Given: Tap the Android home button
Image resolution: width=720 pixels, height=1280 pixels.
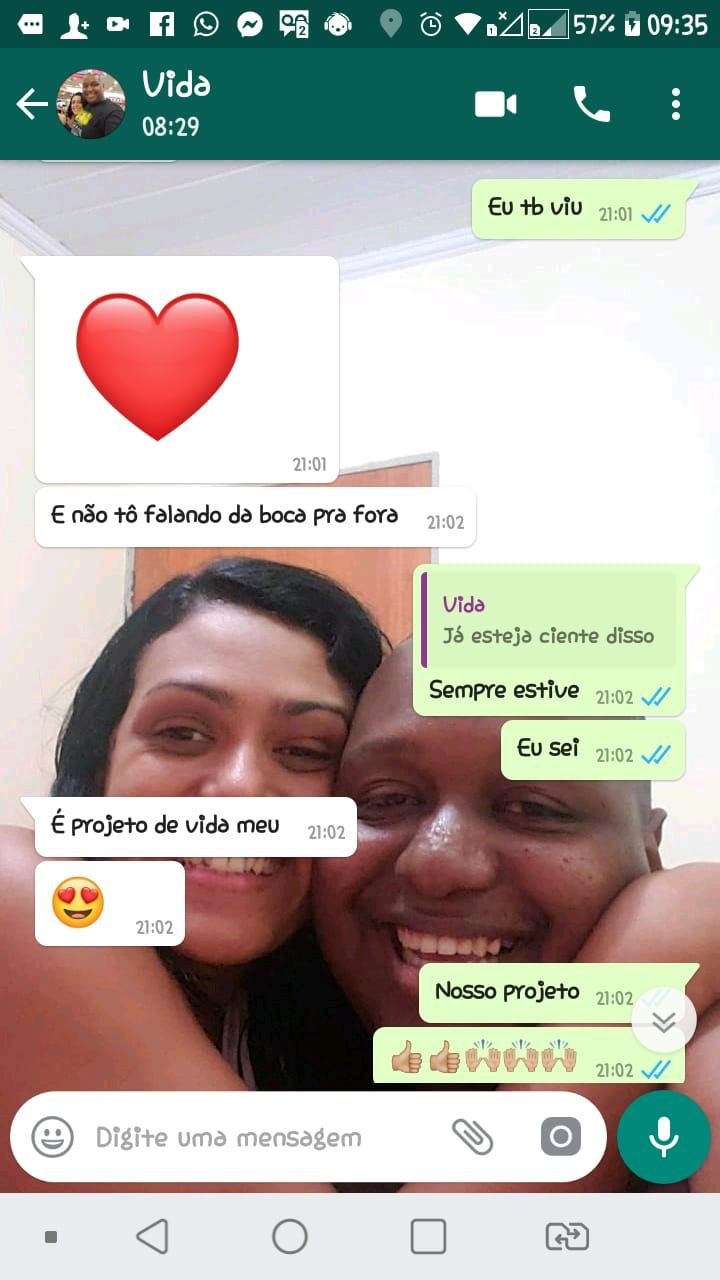Looking at the screenshot, I should tap(290, 1237).
